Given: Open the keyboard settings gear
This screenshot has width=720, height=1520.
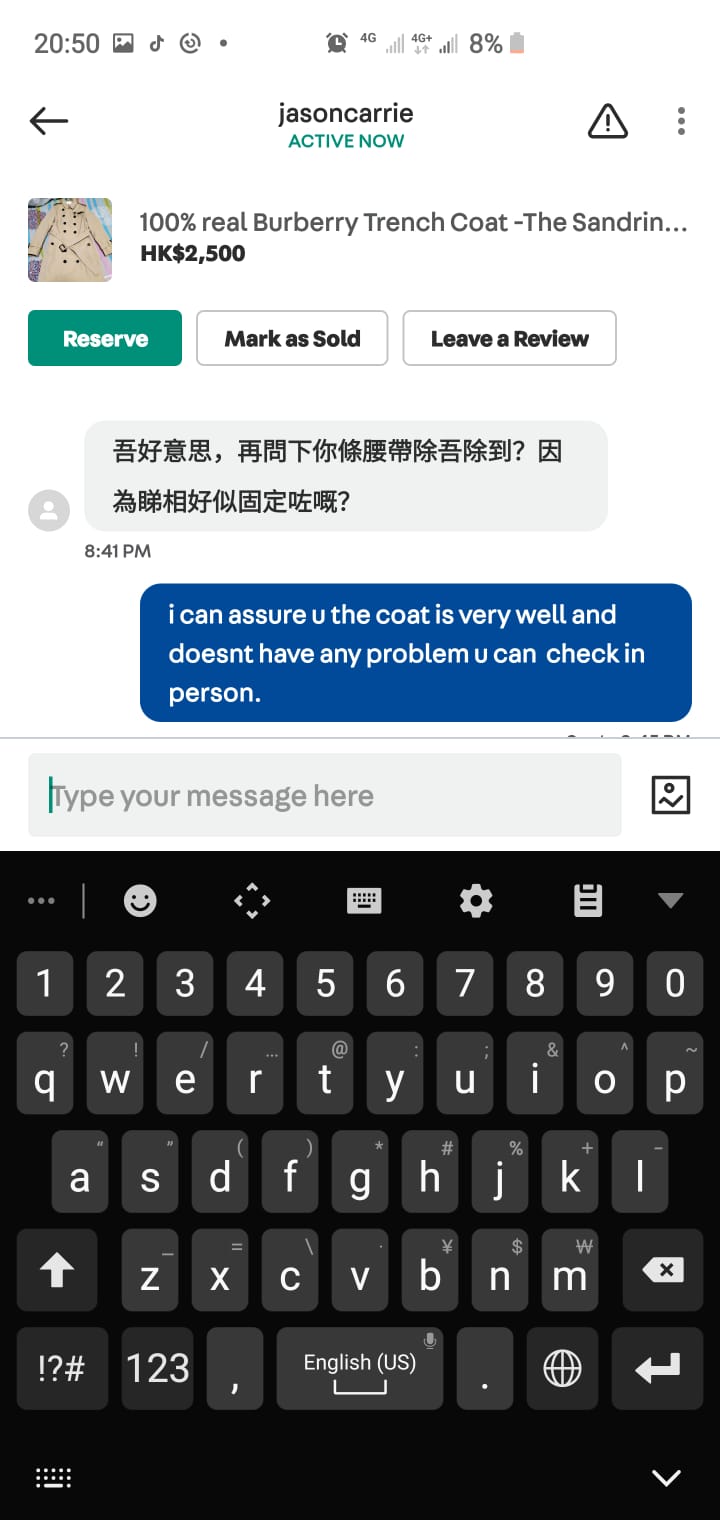Looking at the screenshot, I should [x=476, y=901].
